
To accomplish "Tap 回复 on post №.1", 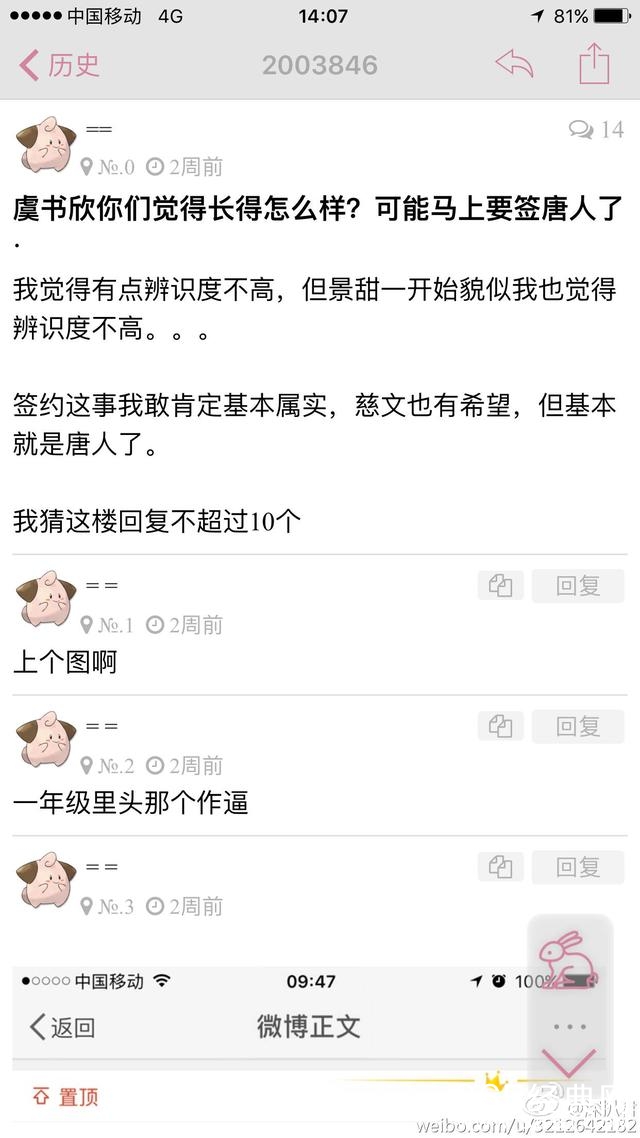I will pyautogui.click(x=577, y=586).
